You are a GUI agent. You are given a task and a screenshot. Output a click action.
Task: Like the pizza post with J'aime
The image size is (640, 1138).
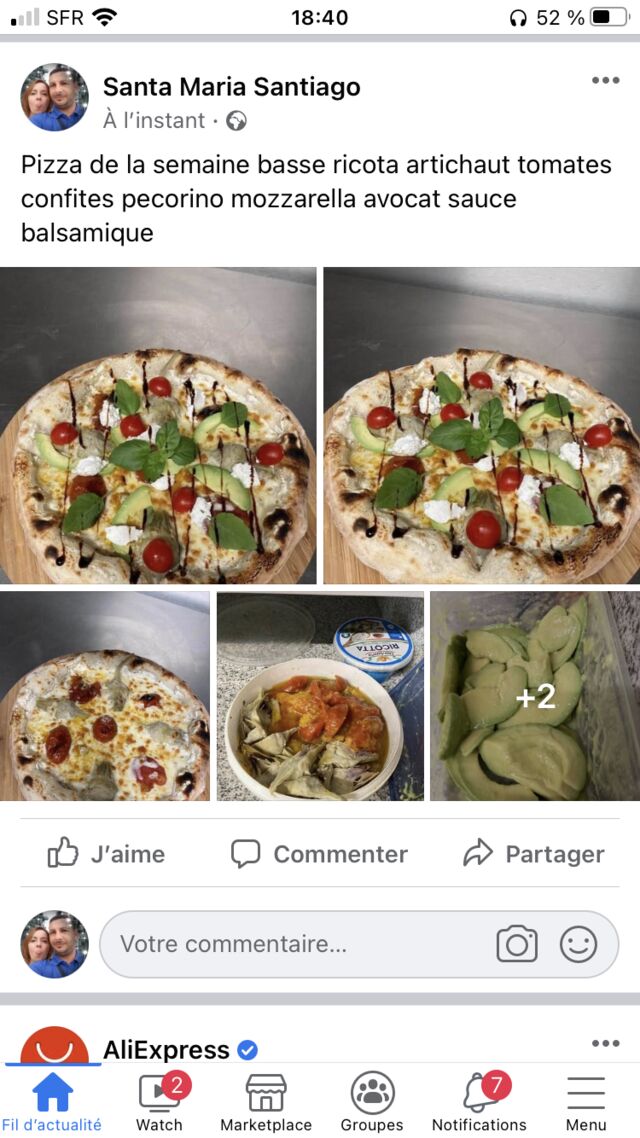tap(106, 853)
